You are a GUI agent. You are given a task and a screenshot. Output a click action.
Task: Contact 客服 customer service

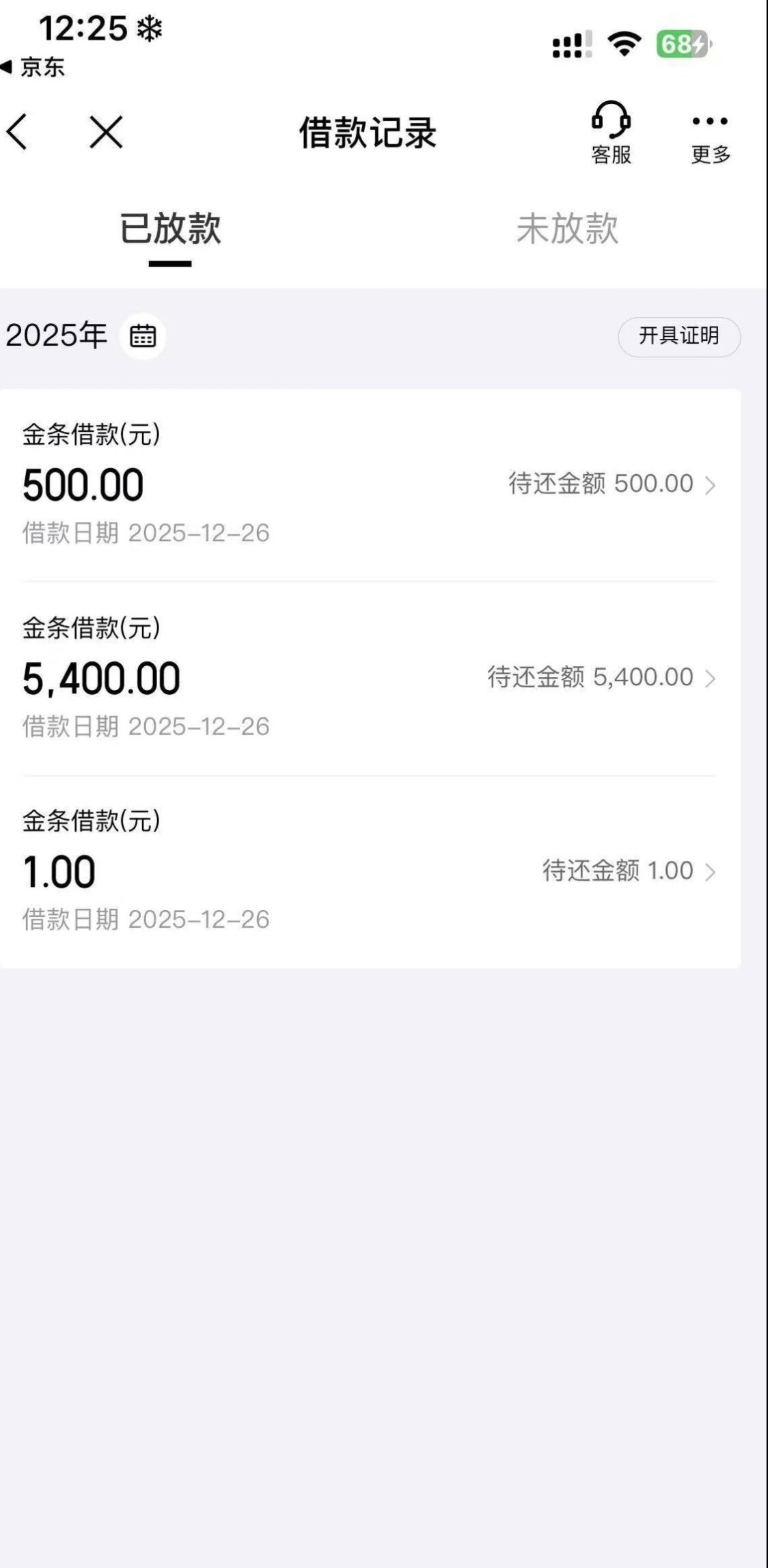611,133
